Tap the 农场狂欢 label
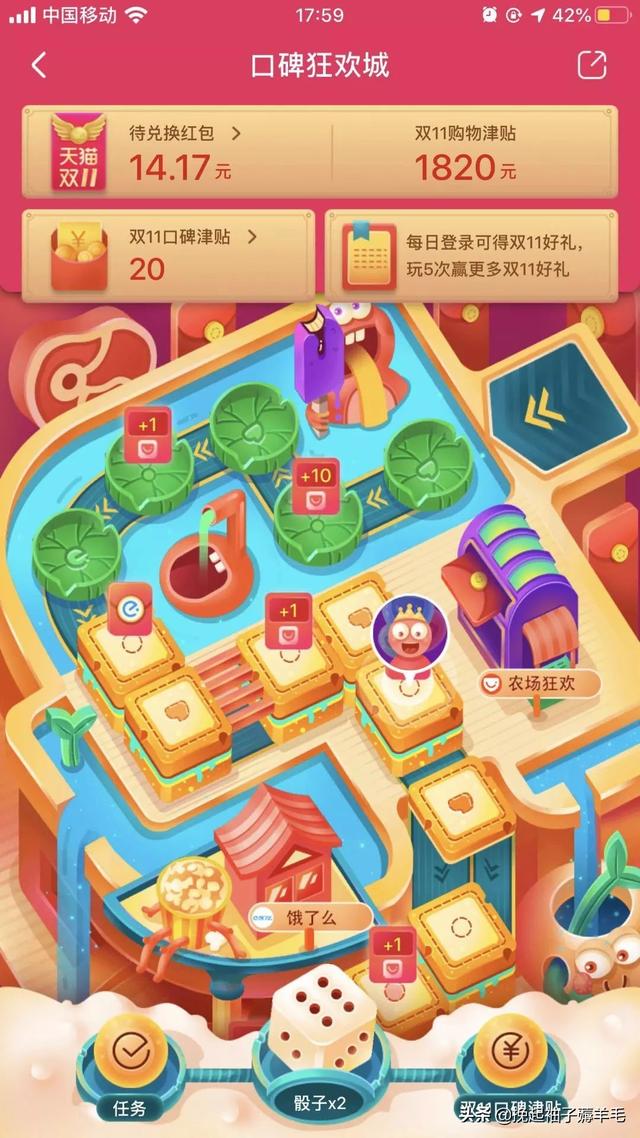 coord(539,684)
